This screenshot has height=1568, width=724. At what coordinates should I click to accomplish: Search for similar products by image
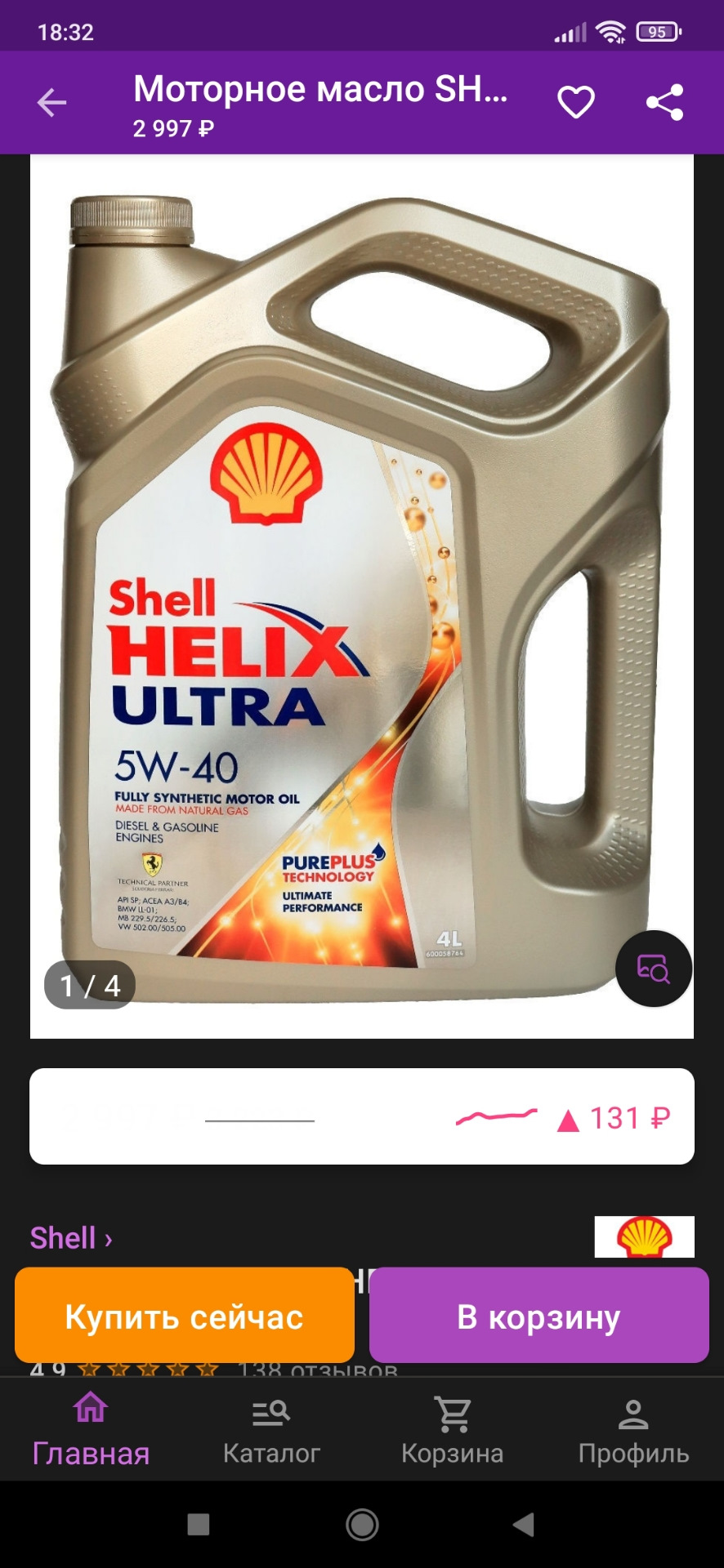point(653,969)
